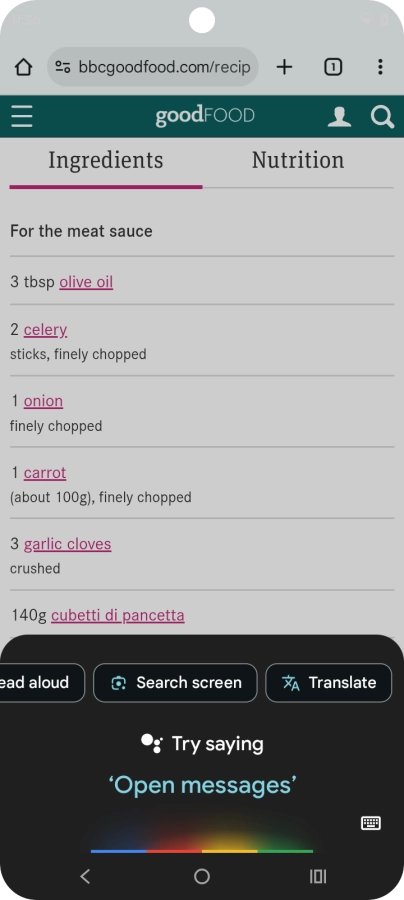
Task: Switch to the Nutrition tab
Action: 298,160
